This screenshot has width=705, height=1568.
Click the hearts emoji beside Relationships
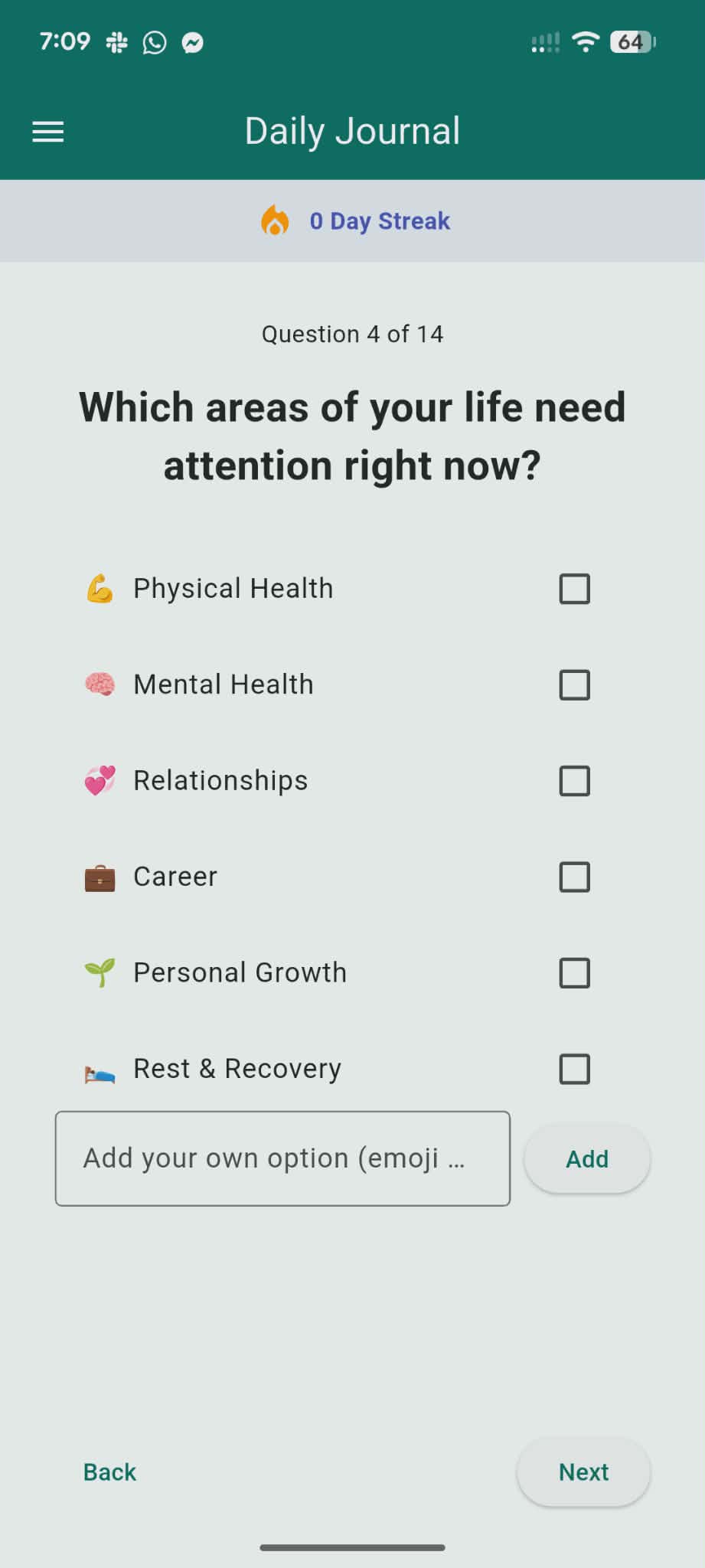[x=99, y=781]
